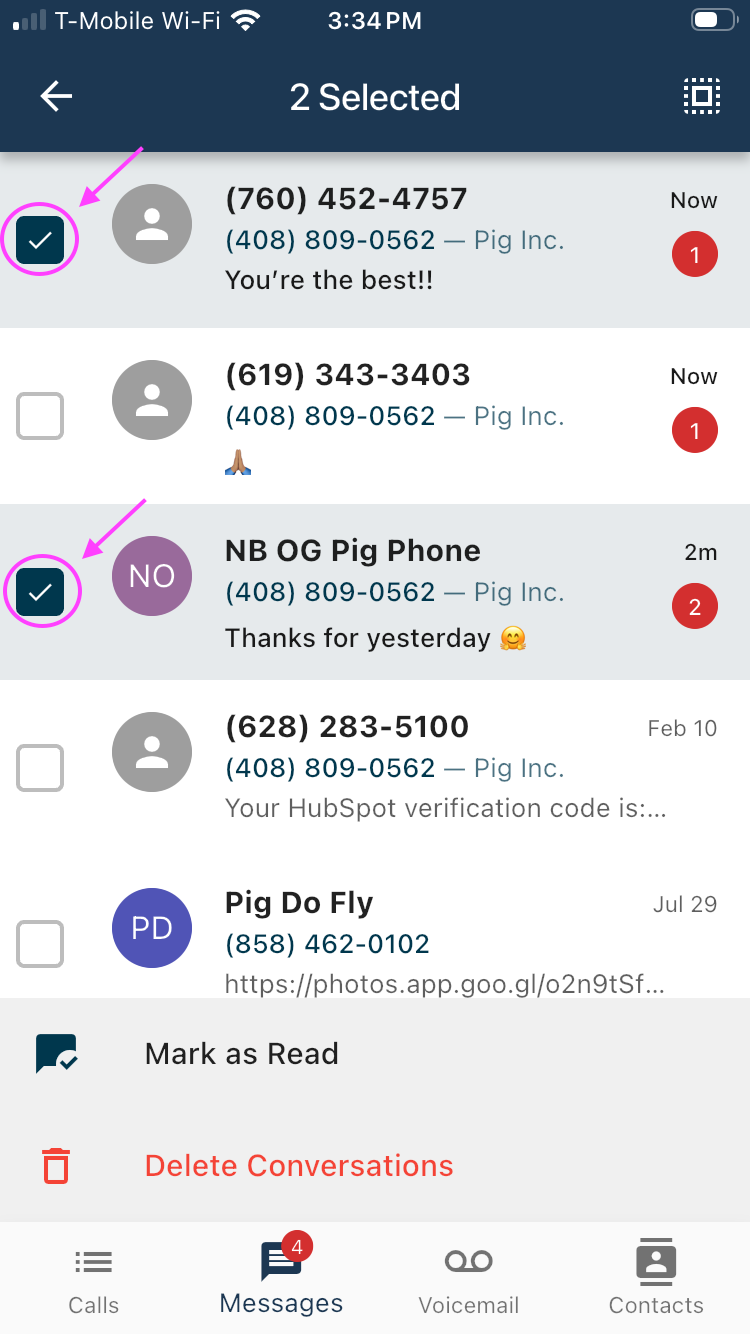750x1334 pixels.
Task: Check the (628) 283-5100 conversation
Action: point(40,768)
